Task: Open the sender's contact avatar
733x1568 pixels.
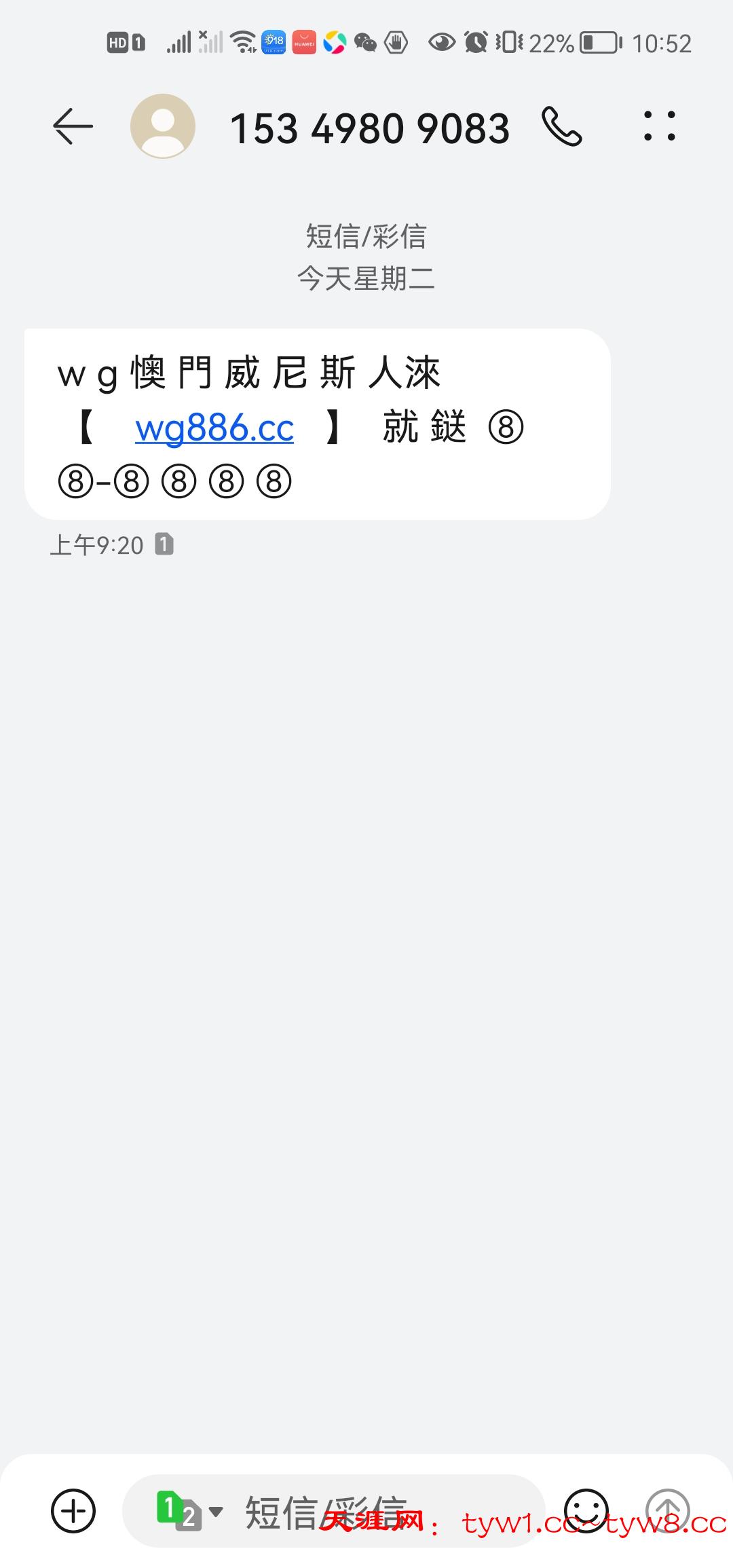Action: (x=163, y=127)
